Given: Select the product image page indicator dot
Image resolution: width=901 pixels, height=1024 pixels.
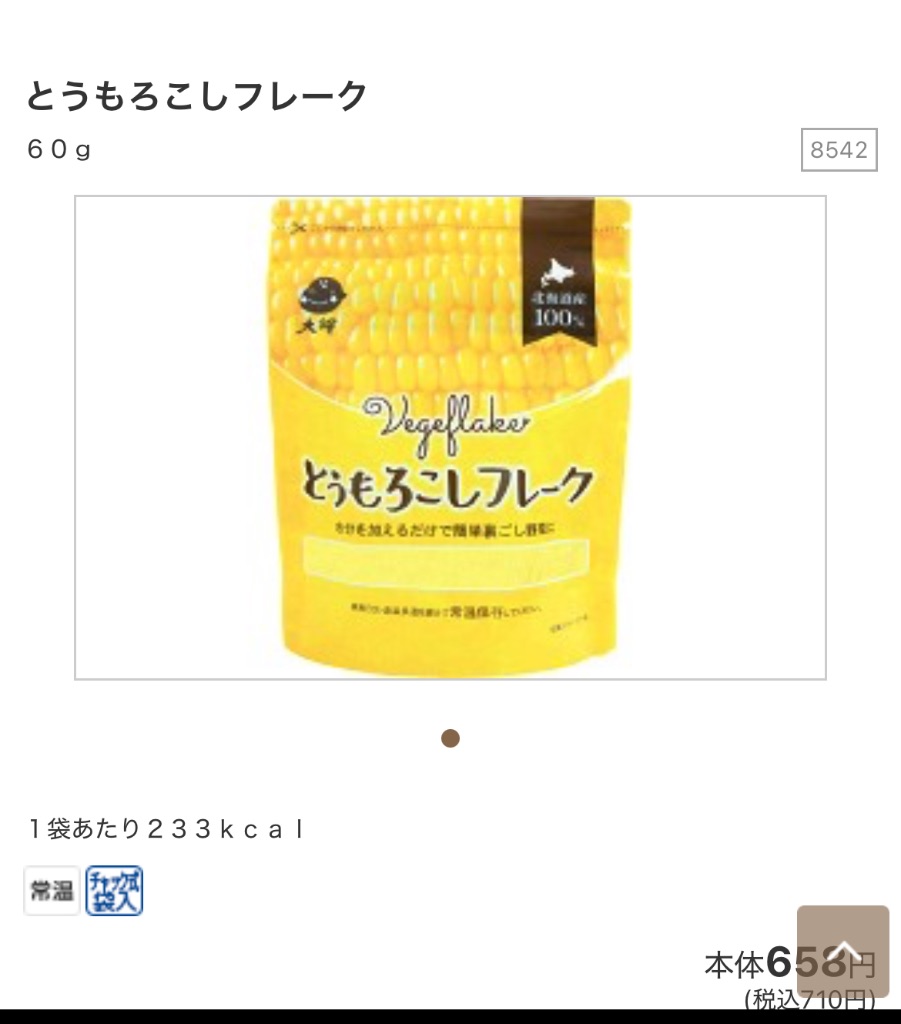Looking at the screenshot, I should pyautogui.click(x=450, y=738).
